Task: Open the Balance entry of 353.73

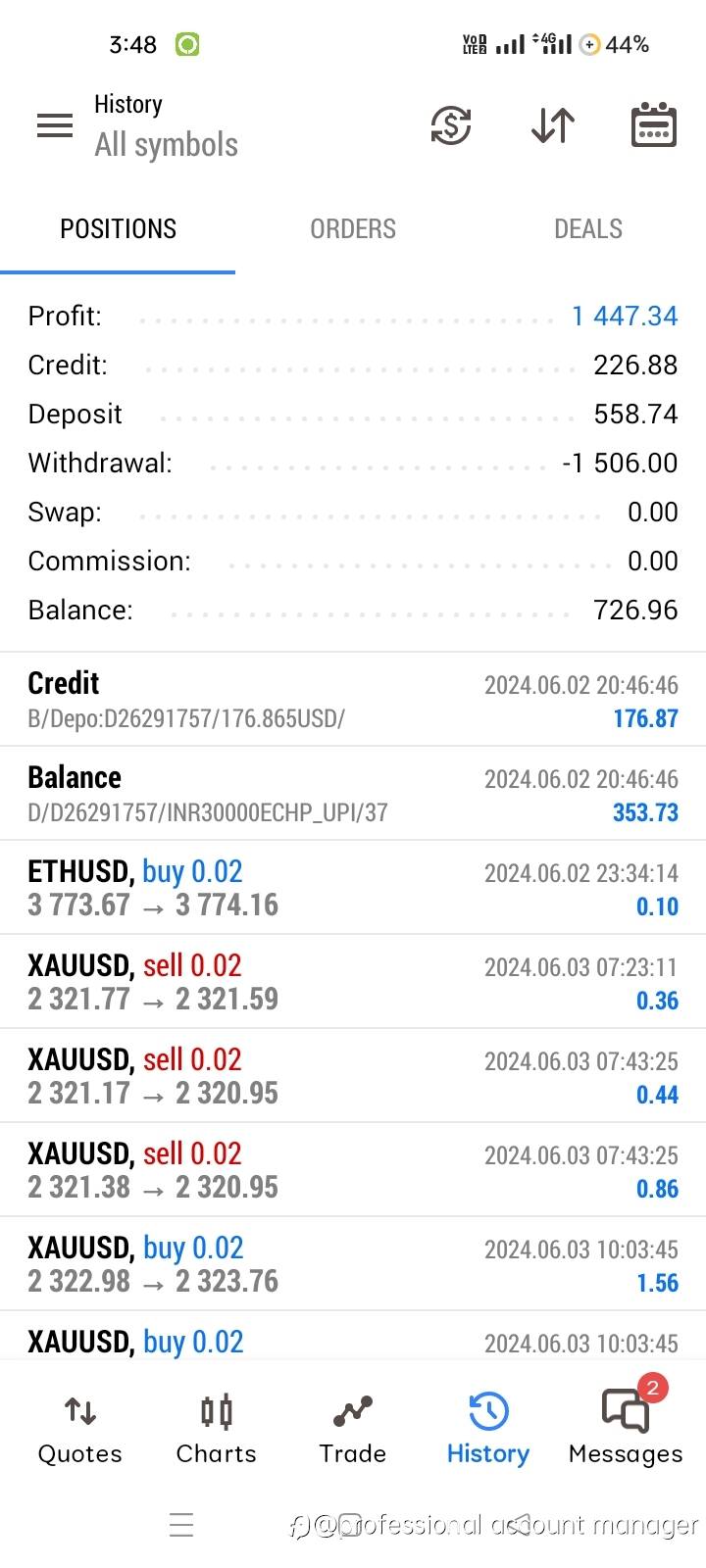Action: [x=353, y=794]
